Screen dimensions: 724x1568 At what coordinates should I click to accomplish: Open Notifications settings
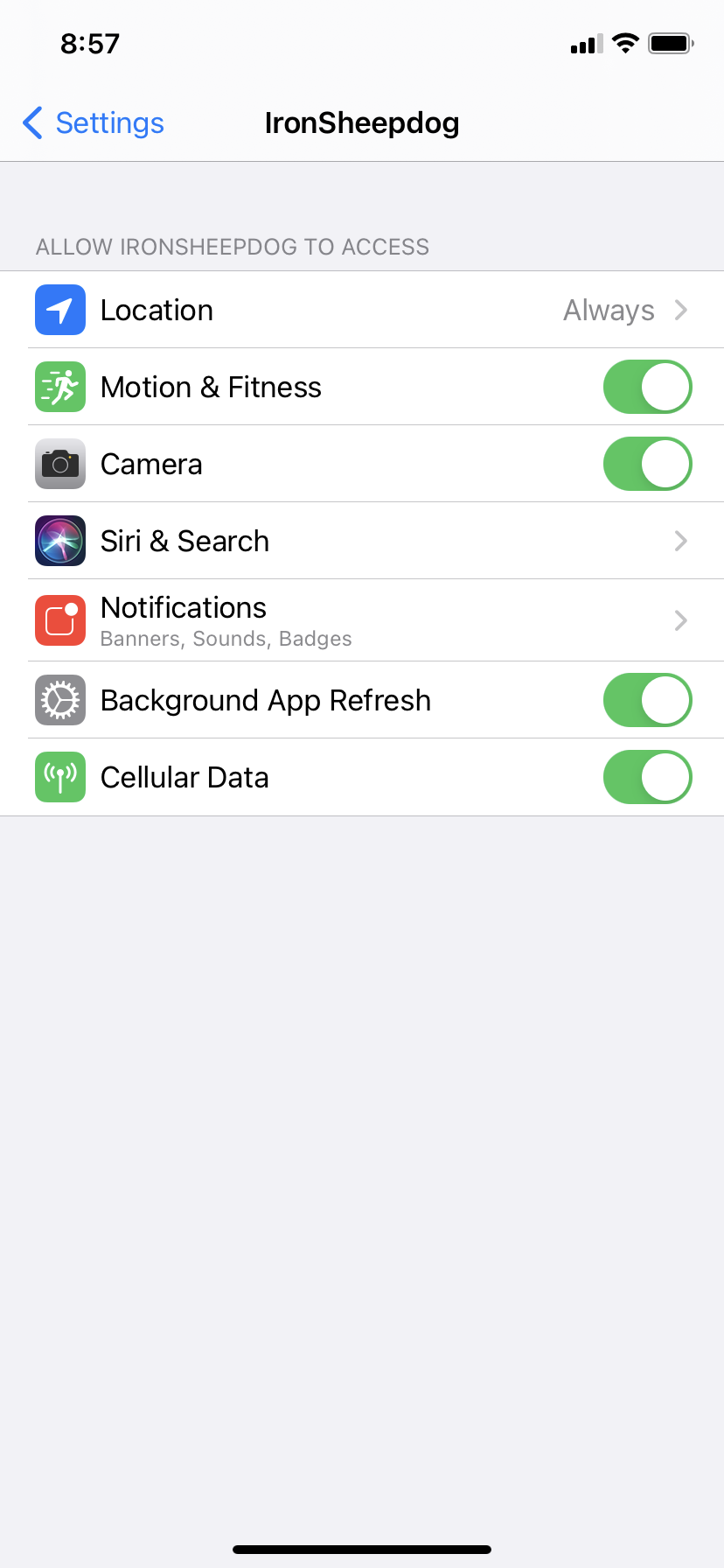pos(362,620)
